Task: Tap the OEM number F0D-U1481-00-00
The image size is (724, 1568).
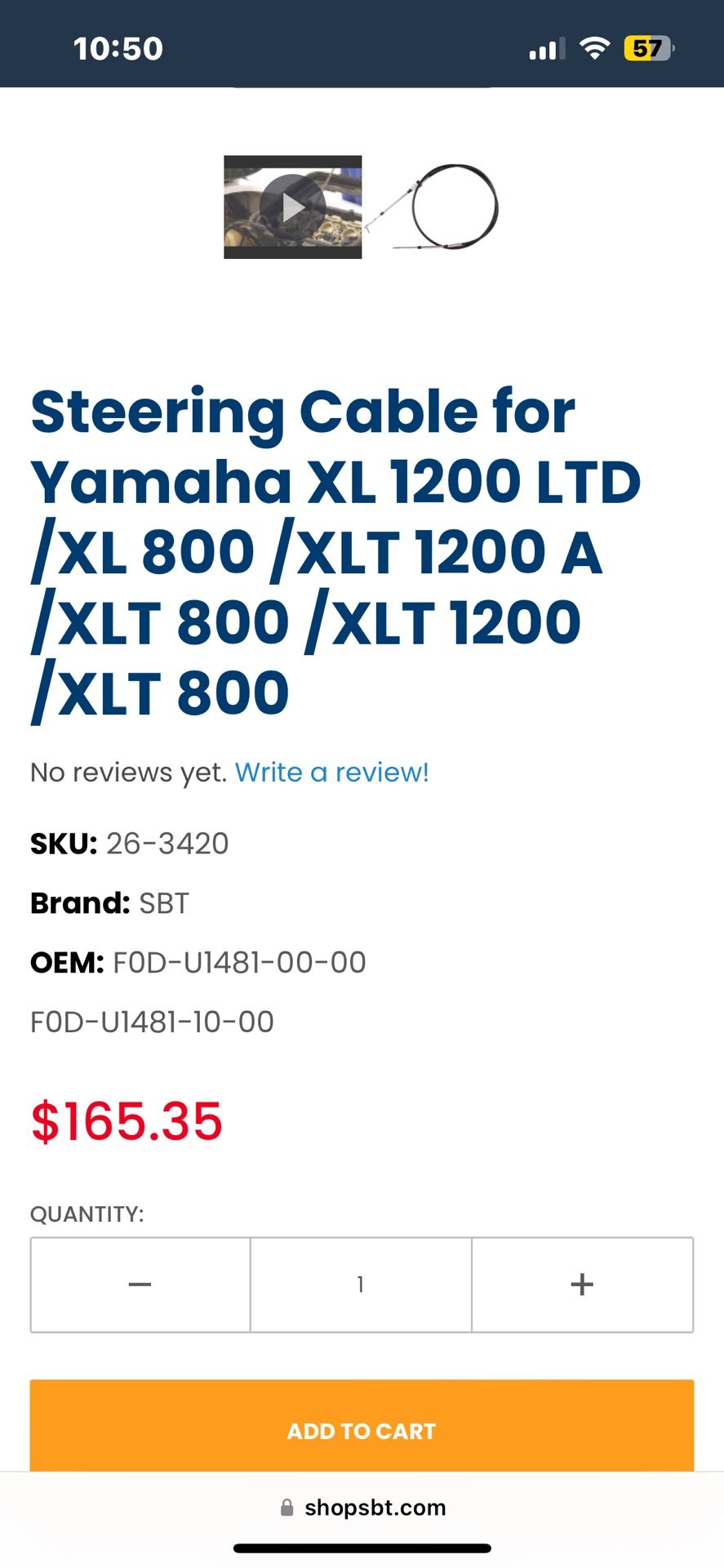Action: pyautogui.click(x=240, y=963)
